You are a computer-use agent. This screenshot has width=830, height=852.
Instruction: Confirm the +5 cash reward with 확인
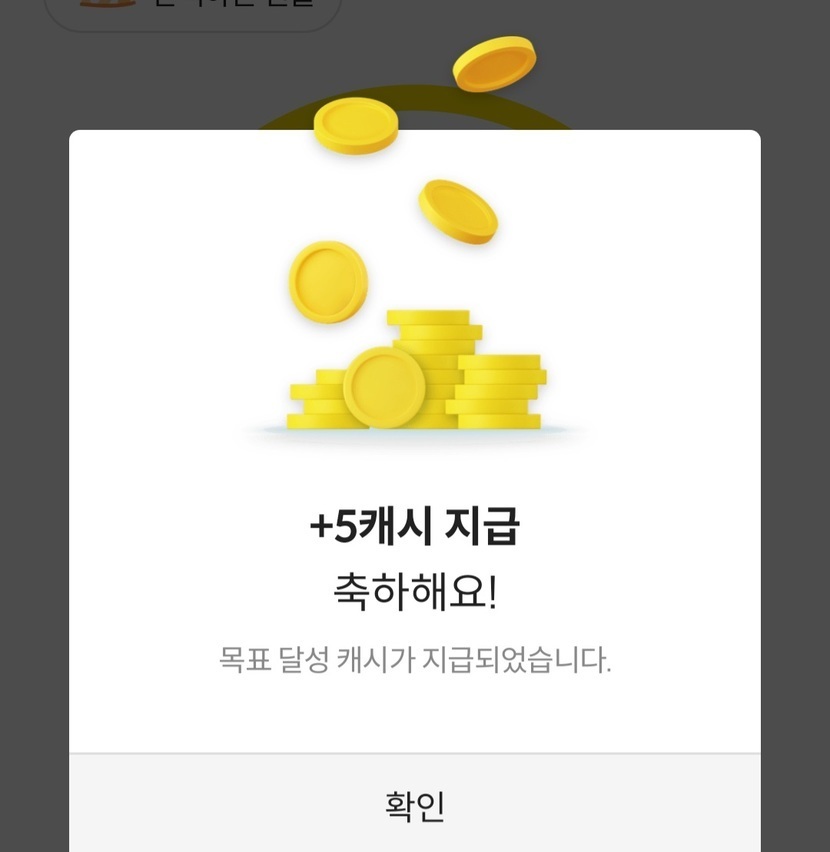(x=415, y=804)
